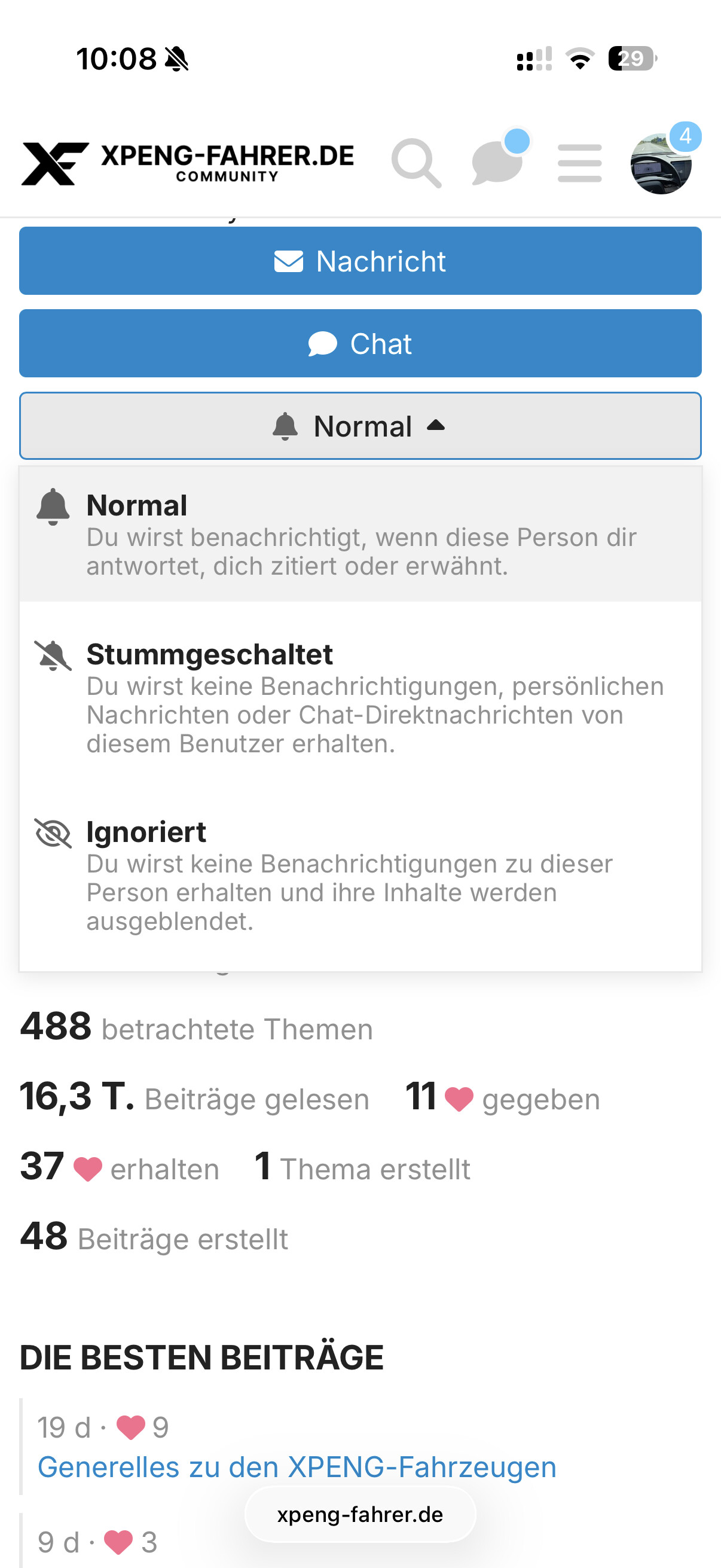Image resolution: width=721 pixels, height=1568 pixels.
Task: Select Ignoriert to hide this user
Action: pyautogui.click(x=360, y=875)
